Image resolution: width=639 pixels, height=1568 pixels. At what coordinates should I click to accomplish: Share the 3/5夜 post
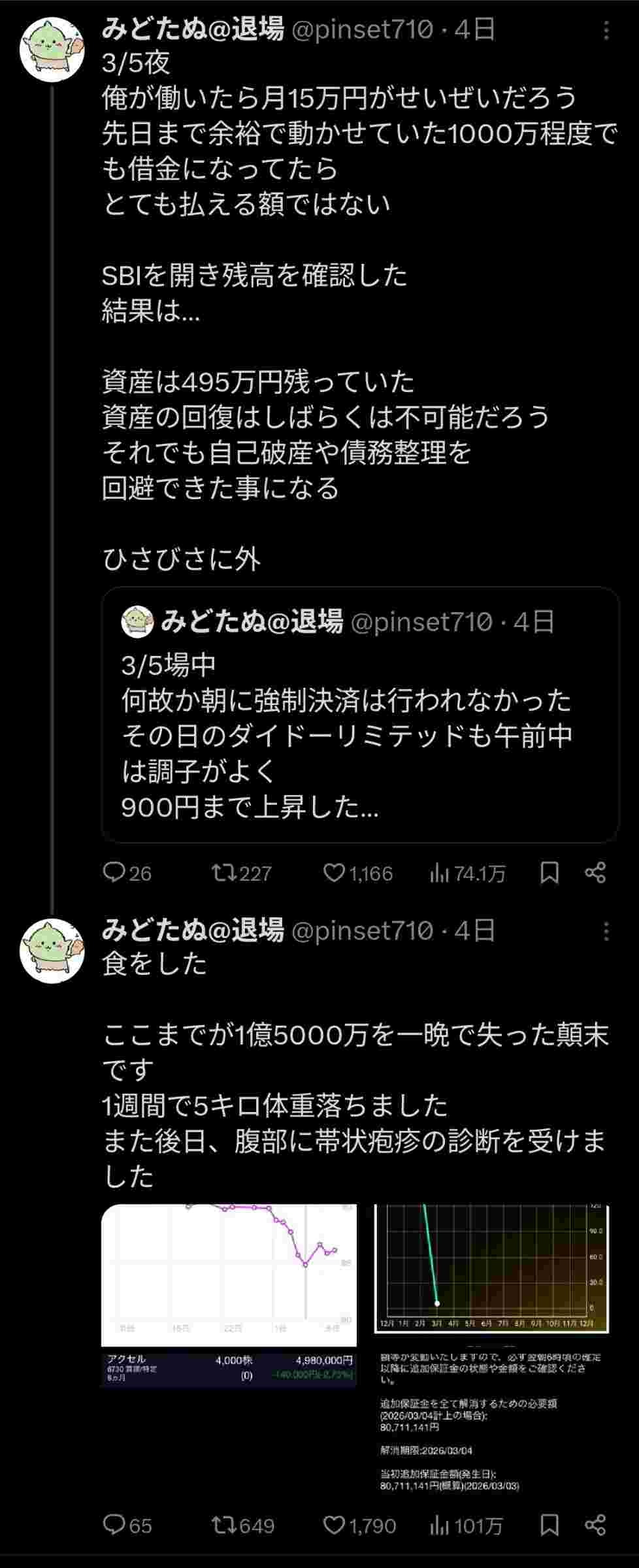click(595, 873)
